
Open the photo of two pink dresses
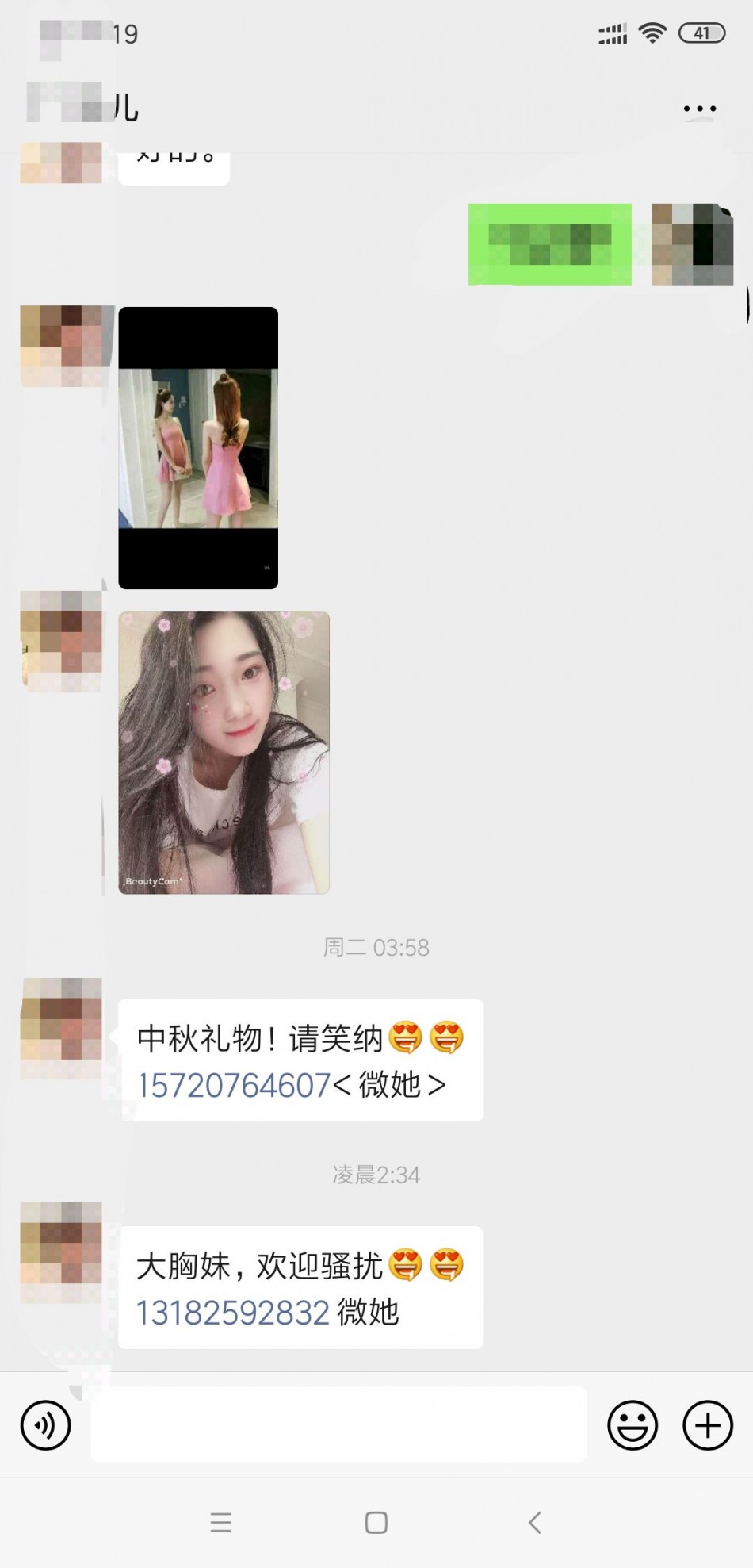click(x=198, y=448)
